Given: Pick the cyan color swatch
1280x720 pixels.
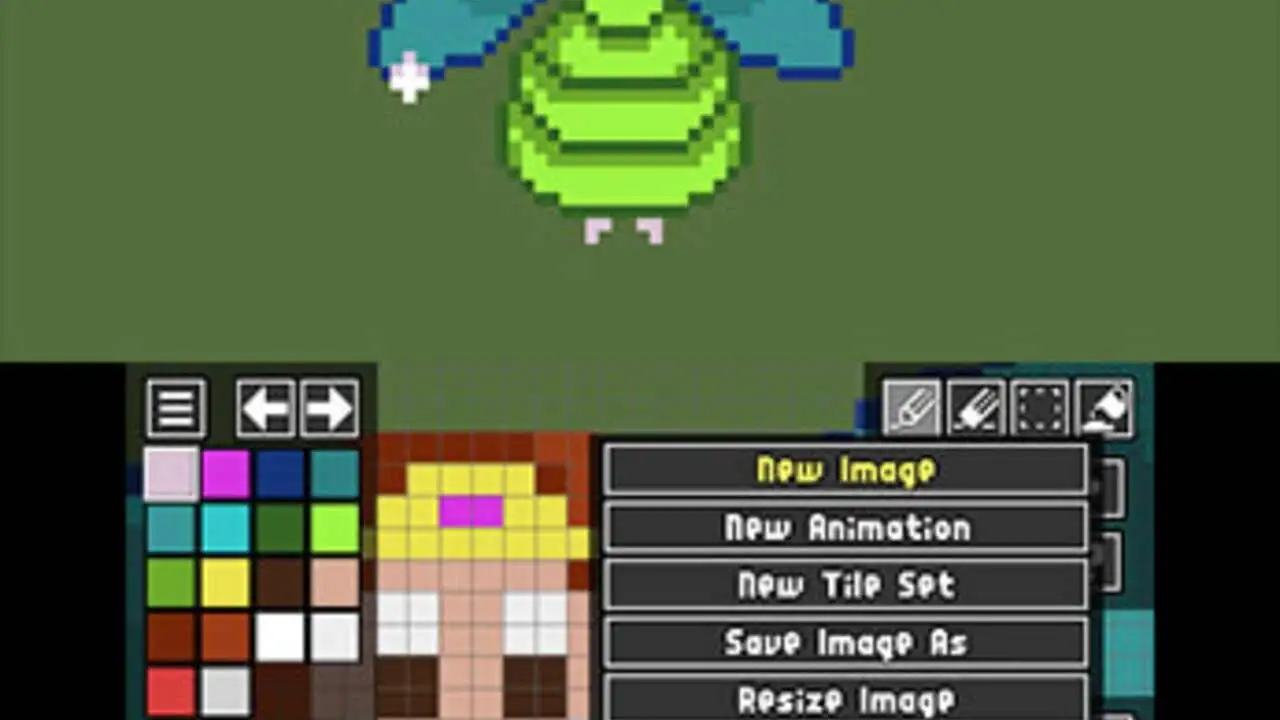Looking at the screenshot, I should (x=226, y=528).
